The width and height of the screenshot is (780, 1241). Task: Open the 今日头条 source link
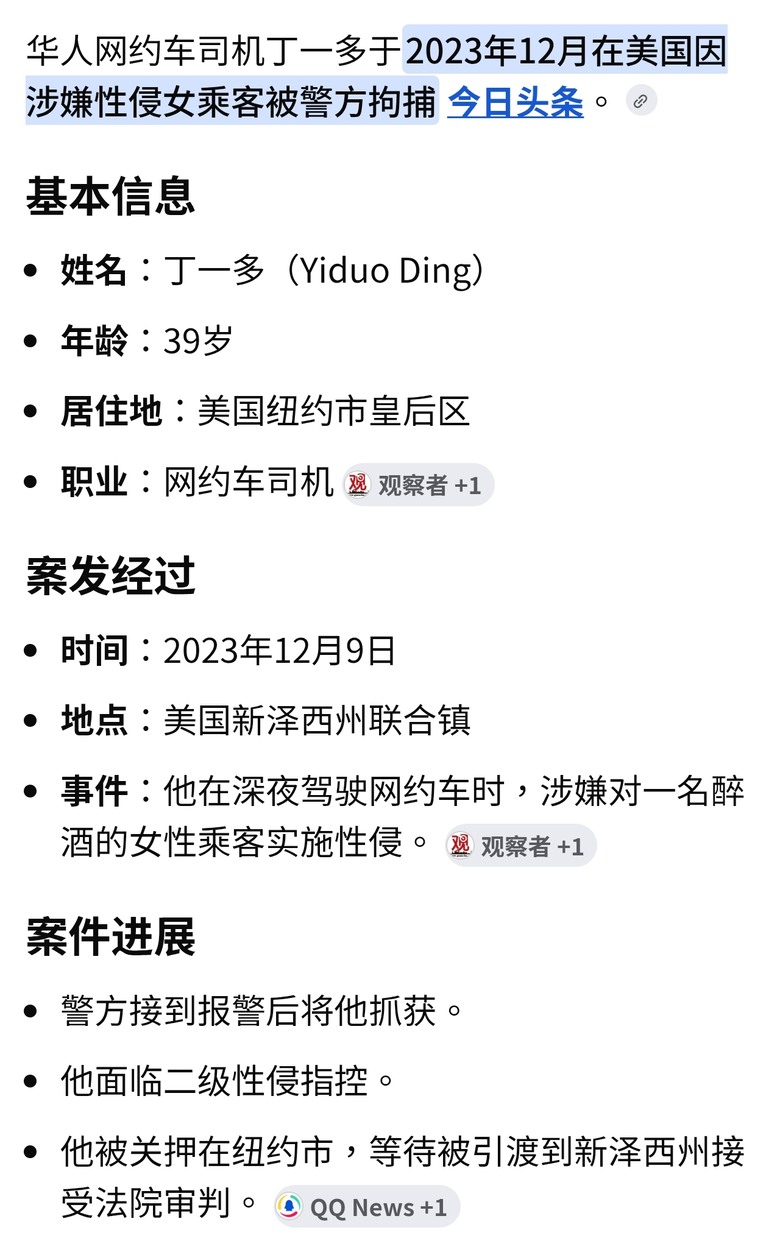click(515, 101)
